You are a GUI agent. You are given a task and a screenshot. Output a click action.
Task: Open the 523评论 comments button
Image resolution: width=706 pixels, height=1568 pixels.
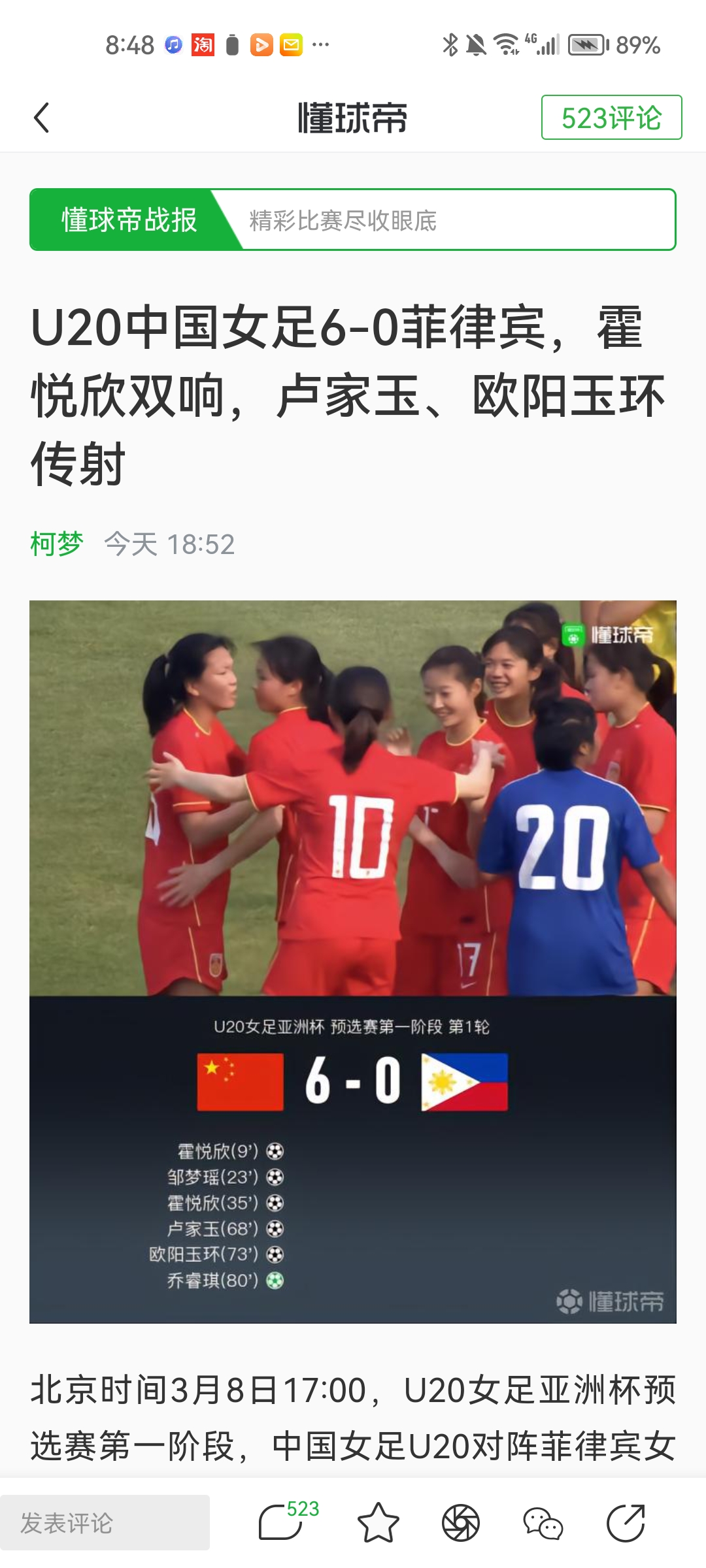pyautogui.click(x=611, y=118)
